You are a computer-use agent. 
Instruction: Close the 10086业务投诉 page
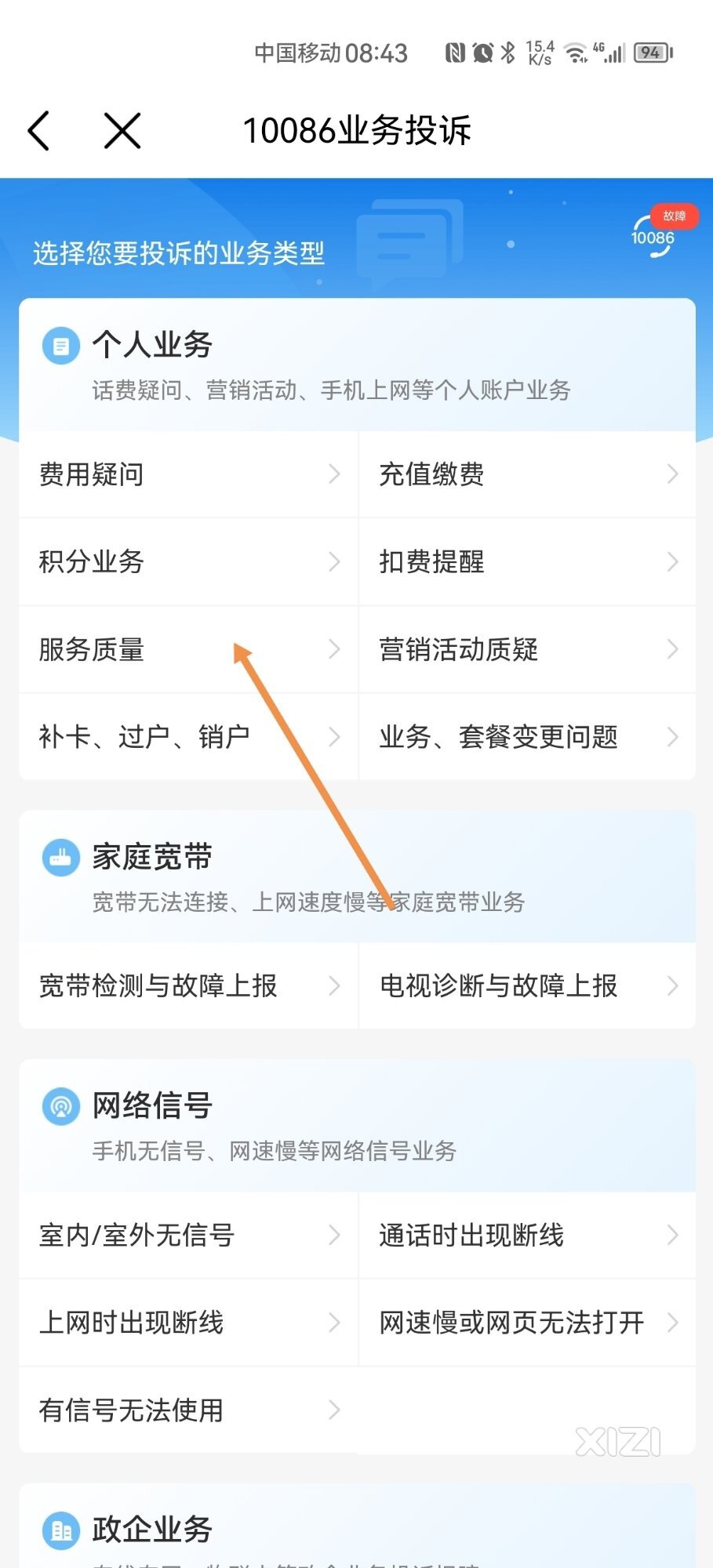(x=122, y=130)
